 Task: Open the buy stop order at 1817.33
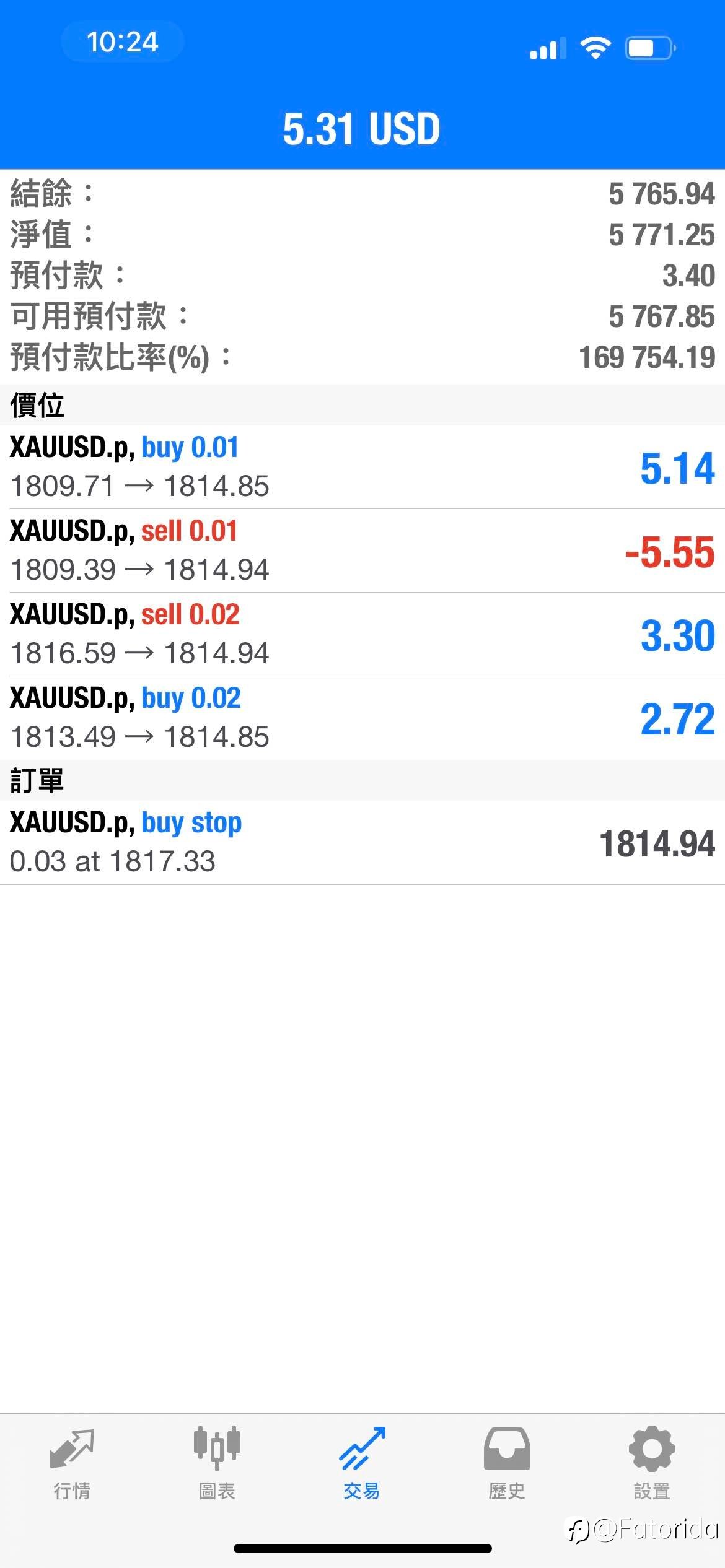pyautogui.click(x=362, y=842)
